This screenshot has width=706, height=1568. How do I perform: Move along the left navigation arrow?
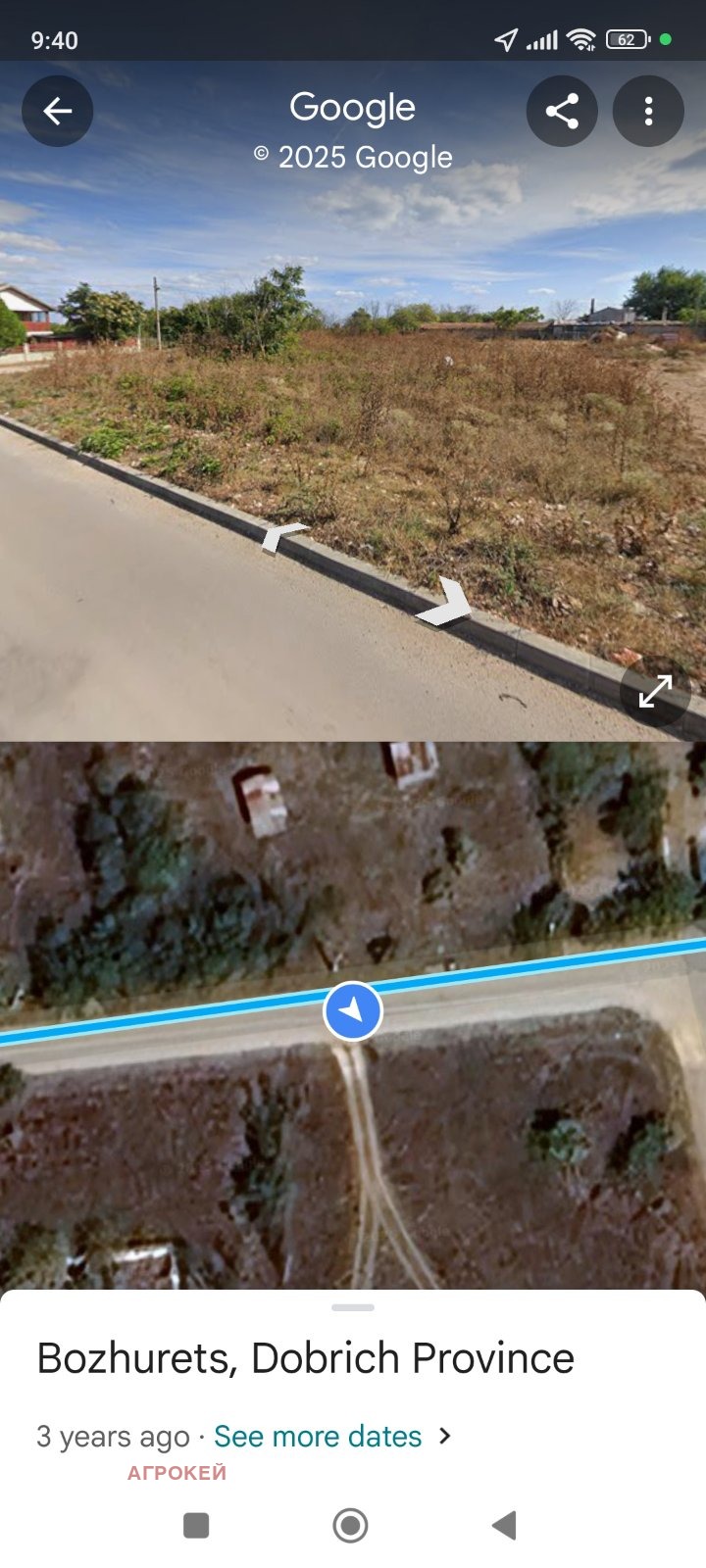point(281,537)
